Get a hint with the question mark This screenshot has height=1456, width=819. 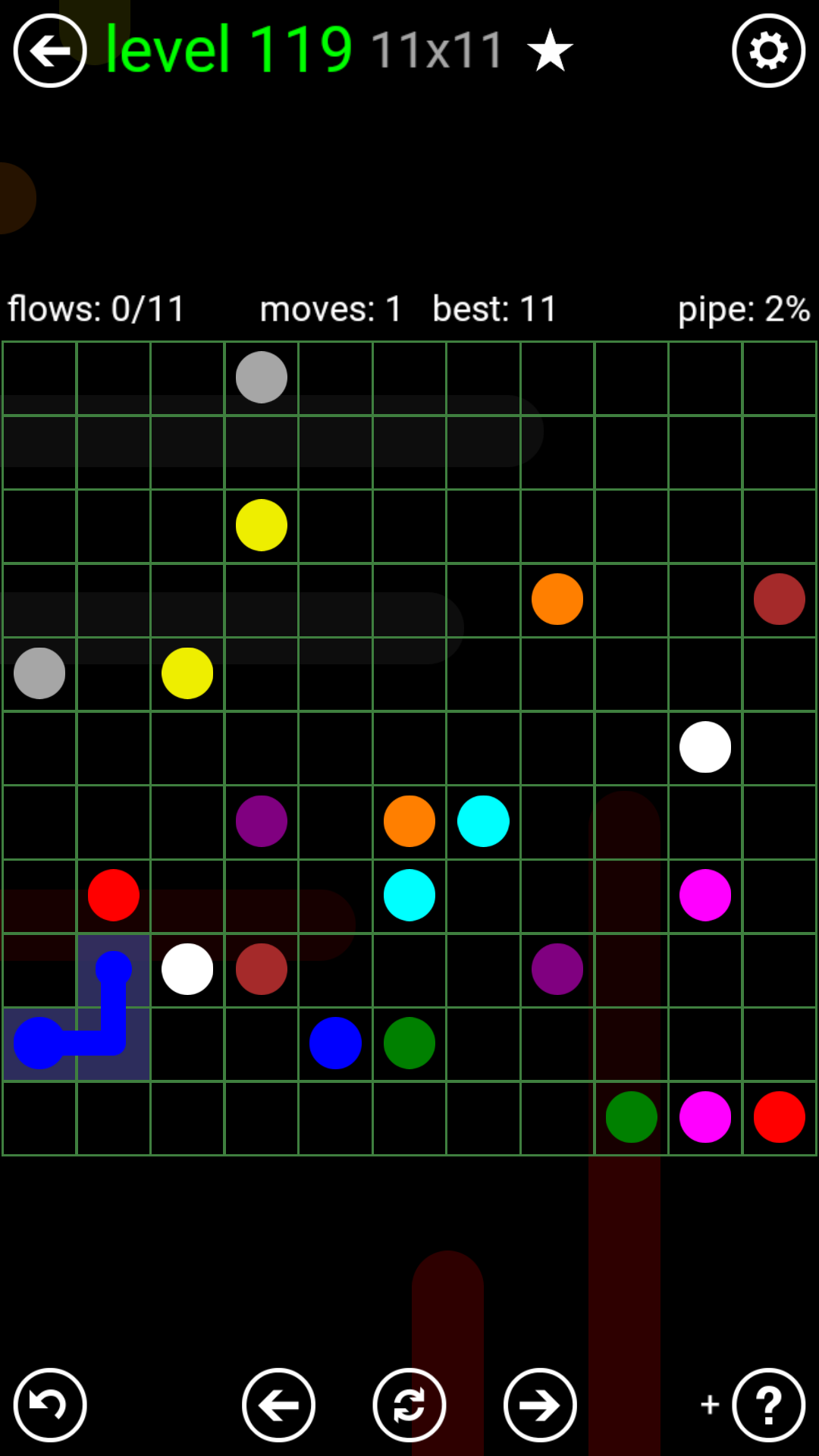[x=768, y=1404]
